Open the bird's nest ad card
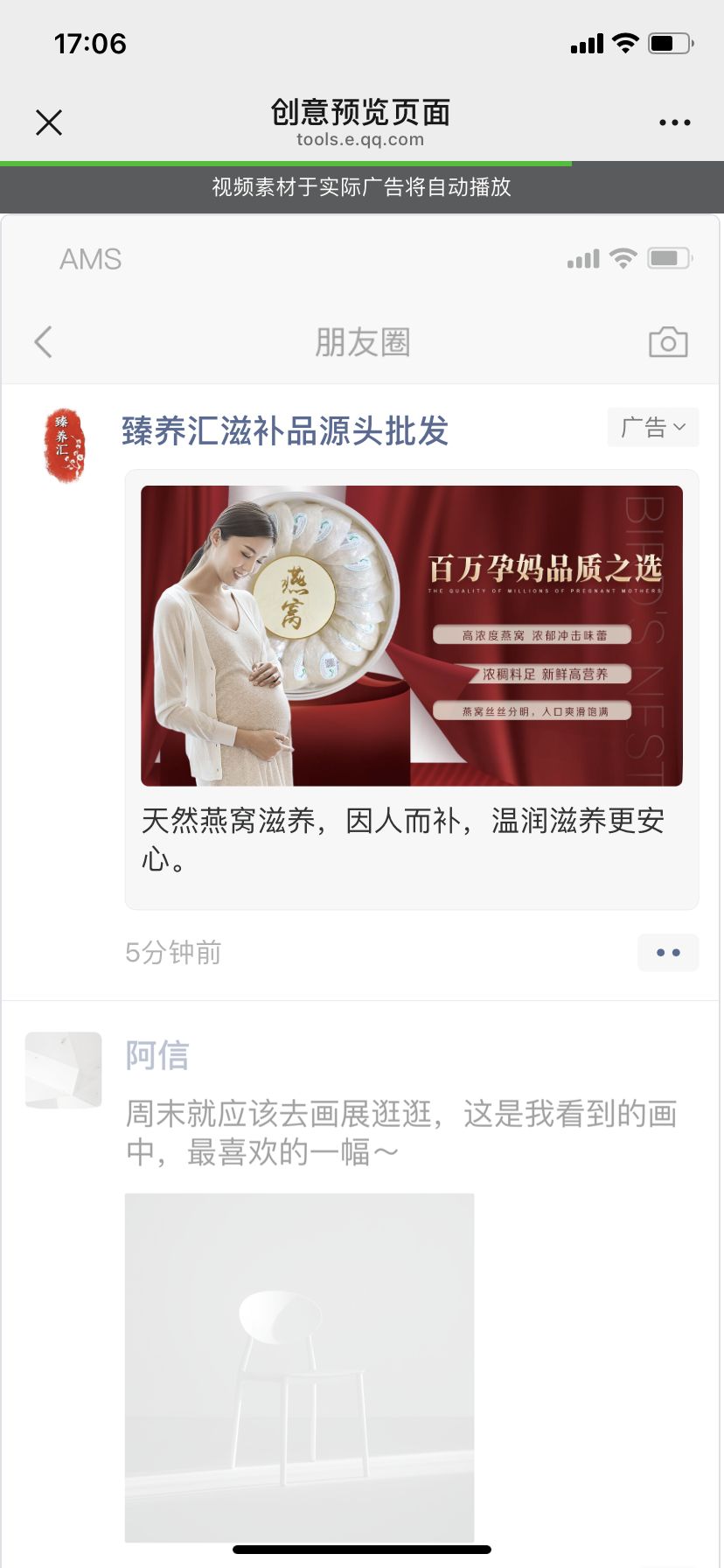 click(x=412, y=689)
